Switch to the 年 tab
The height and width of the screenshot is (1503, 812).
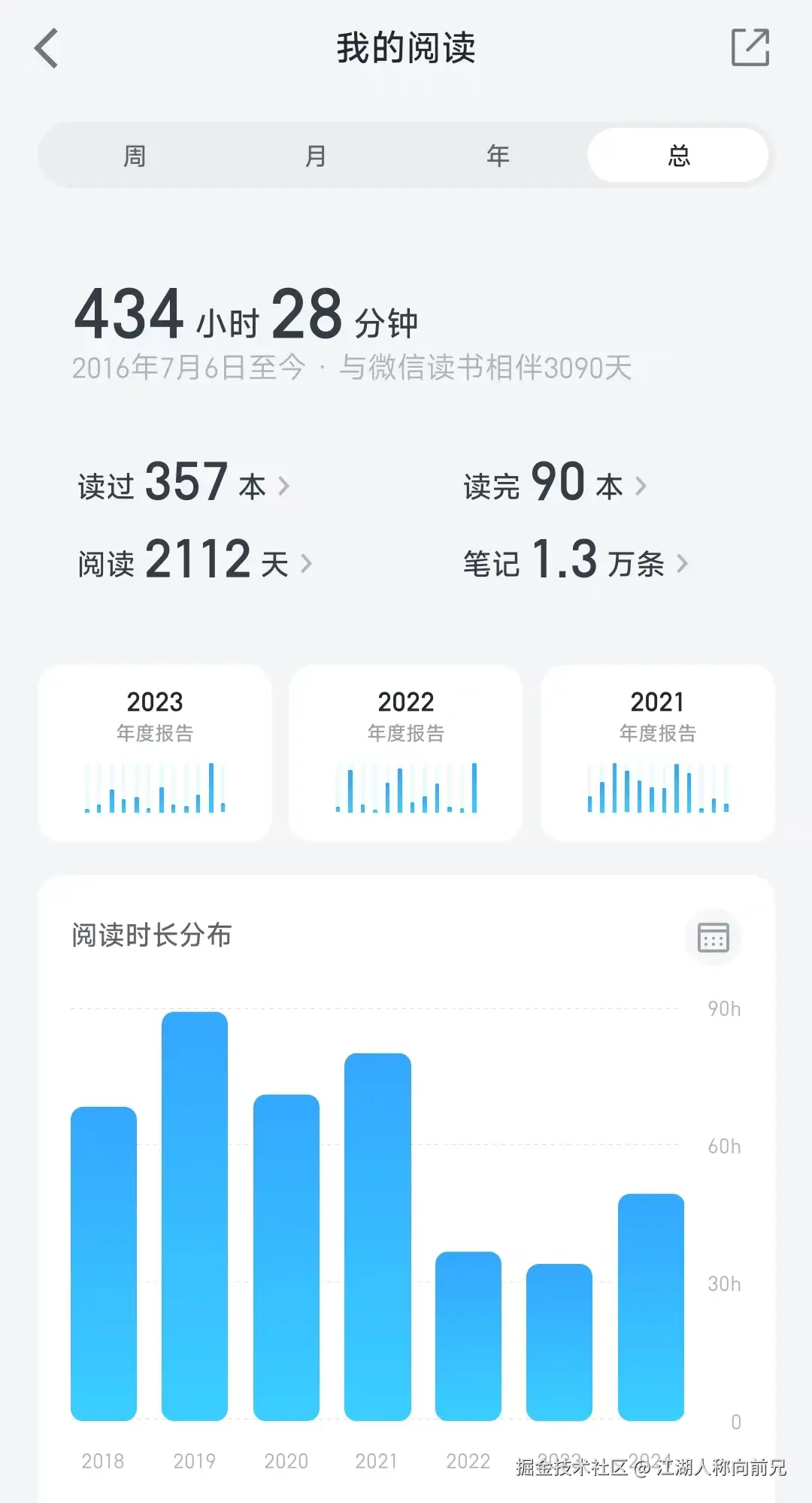click(498, 156)
